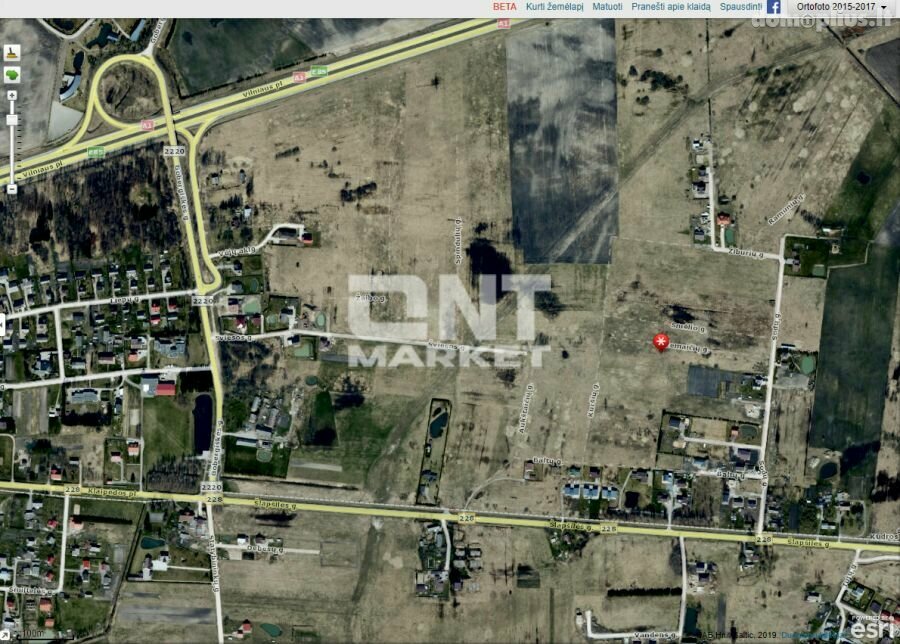Tap the green map layer icon
900x644 pixels.
12,75
